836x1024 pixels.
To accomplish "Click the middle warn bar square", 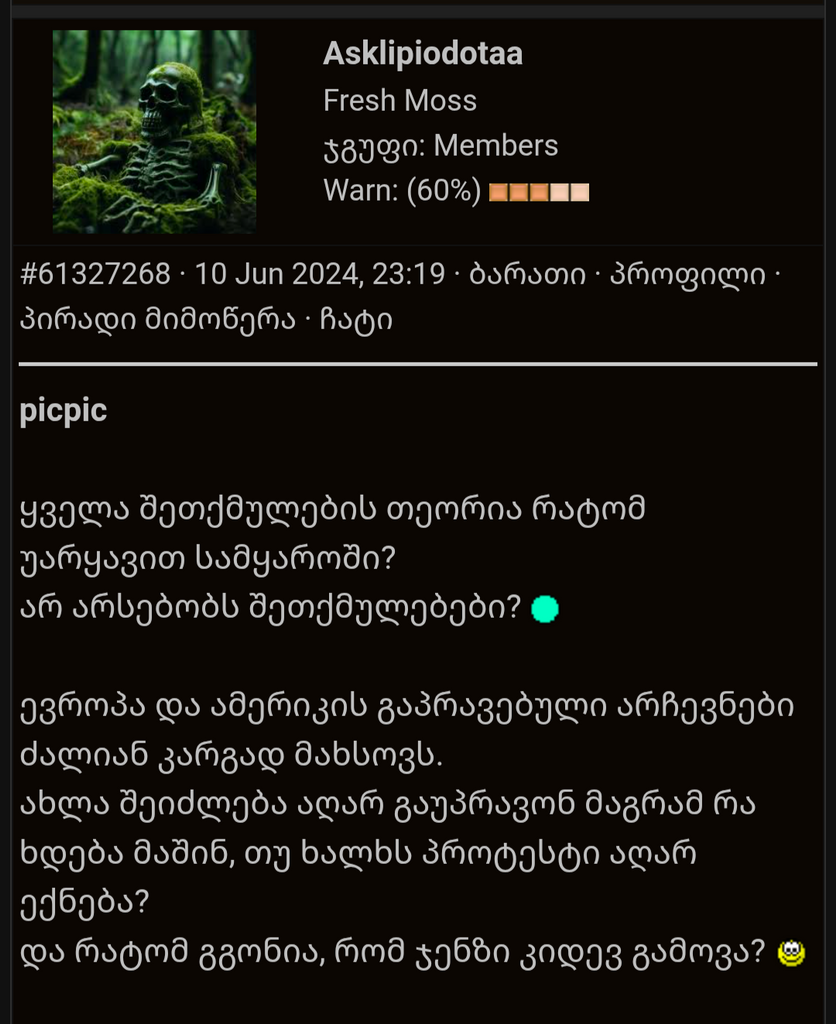I will pyautogui.click(x=538, y=191).
